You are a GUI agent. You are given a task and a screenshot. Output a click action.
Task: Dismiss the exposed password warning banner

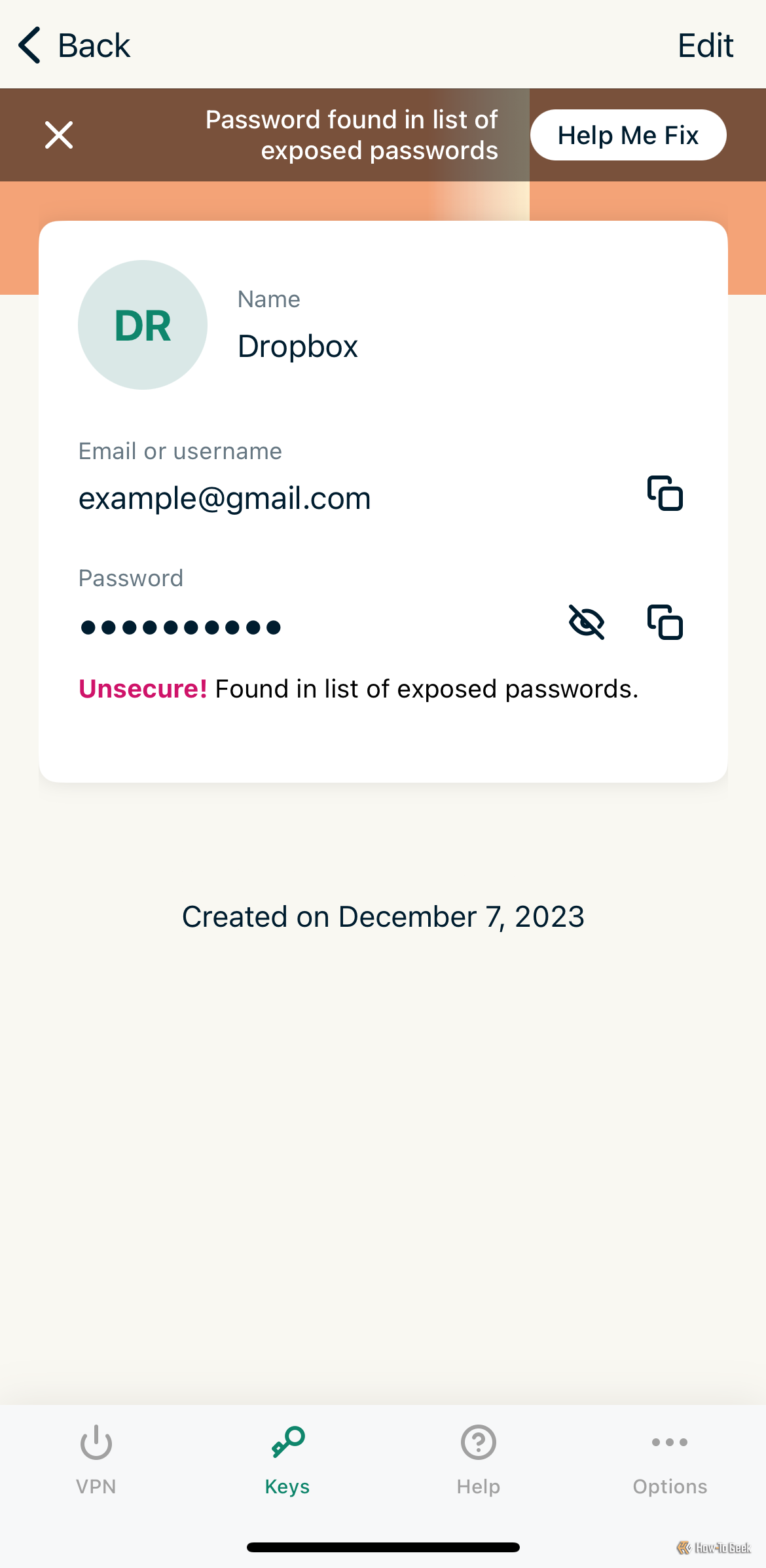(59, 135)
